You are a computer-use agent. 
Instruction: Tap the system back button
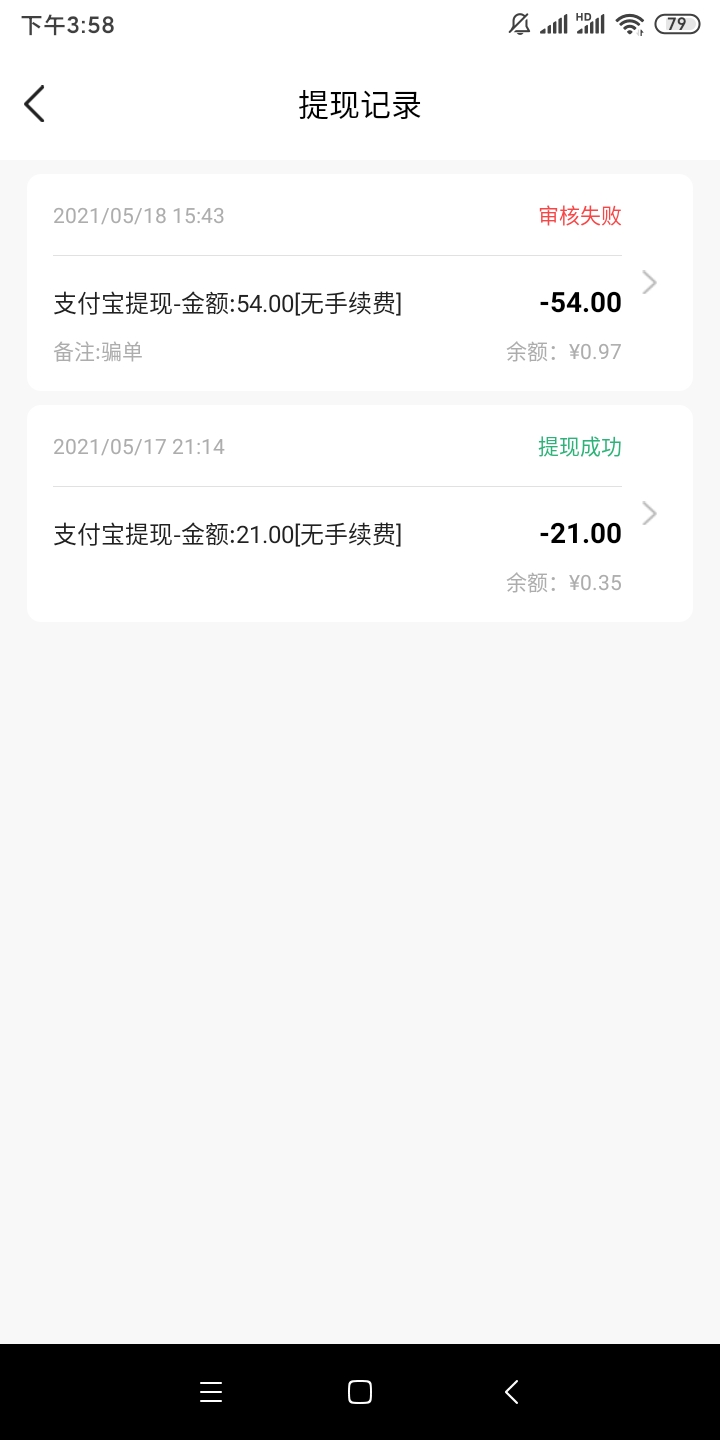point(511,1392)
